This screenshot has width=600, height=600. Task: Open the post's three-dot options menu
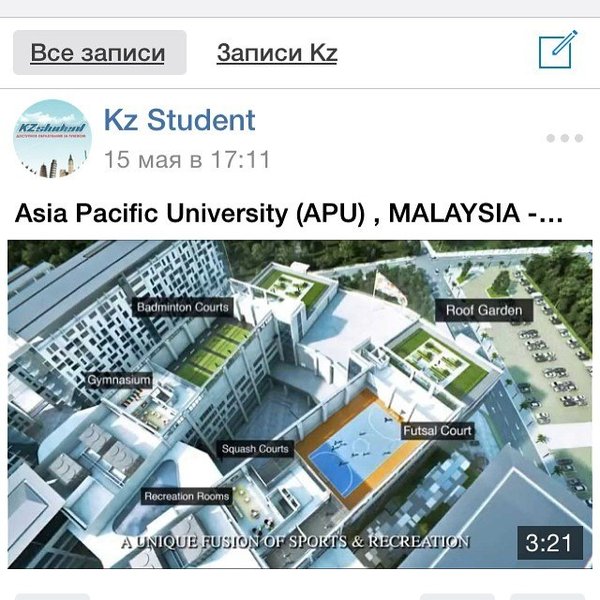(x=564, y=139)
